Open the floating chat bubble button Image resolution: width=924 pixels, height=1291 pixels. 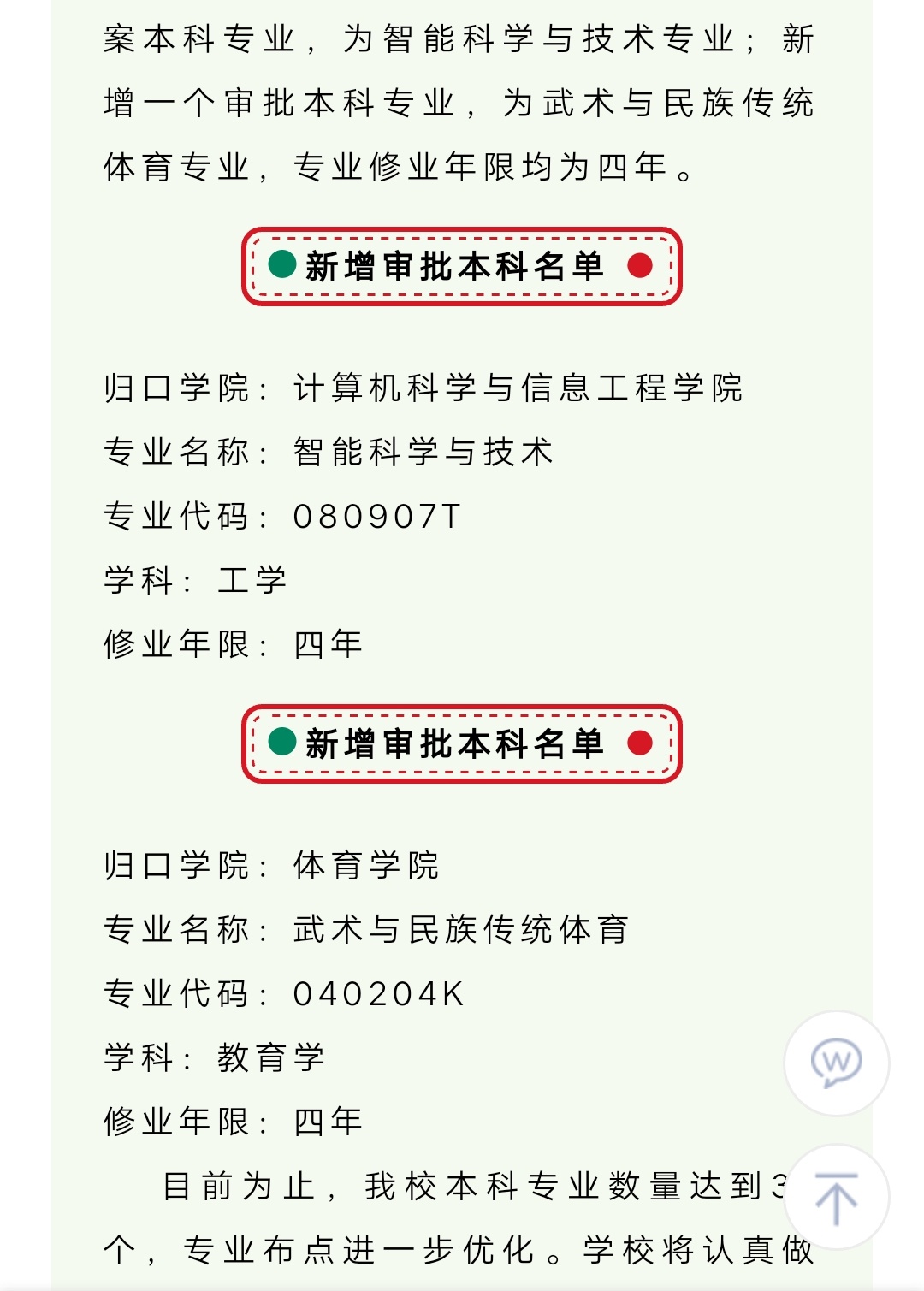pos(836,1063)
